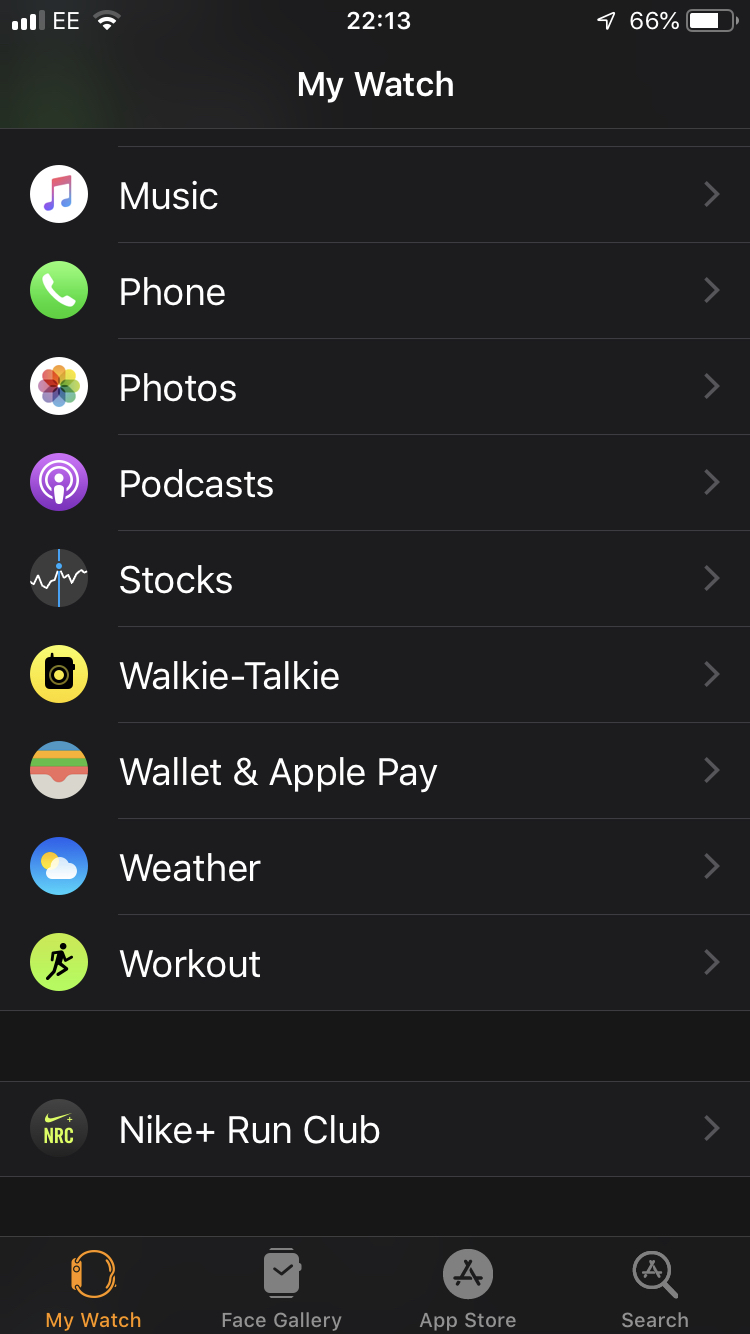The image size is (750, 1334).
Task: Go to Podcasts settings
Action: [x=375, y=483]
